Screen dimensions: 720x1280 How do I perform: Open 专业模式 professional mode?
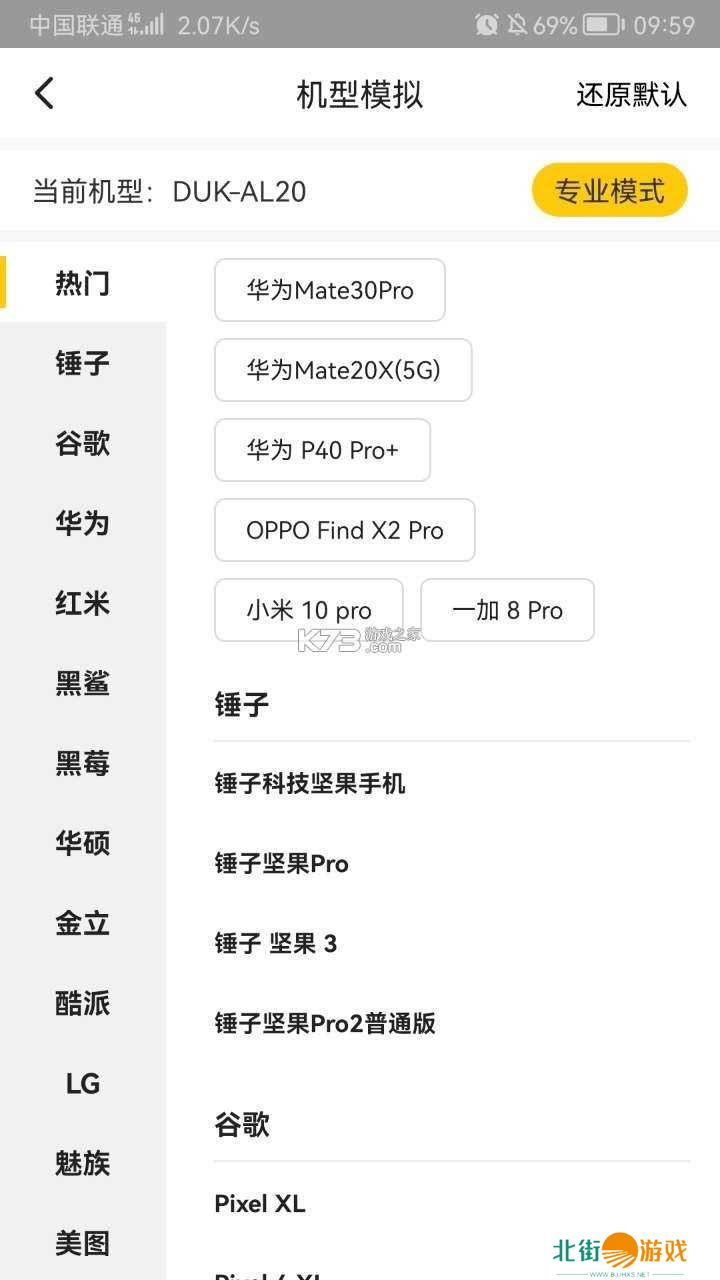(x=609, y=190)
